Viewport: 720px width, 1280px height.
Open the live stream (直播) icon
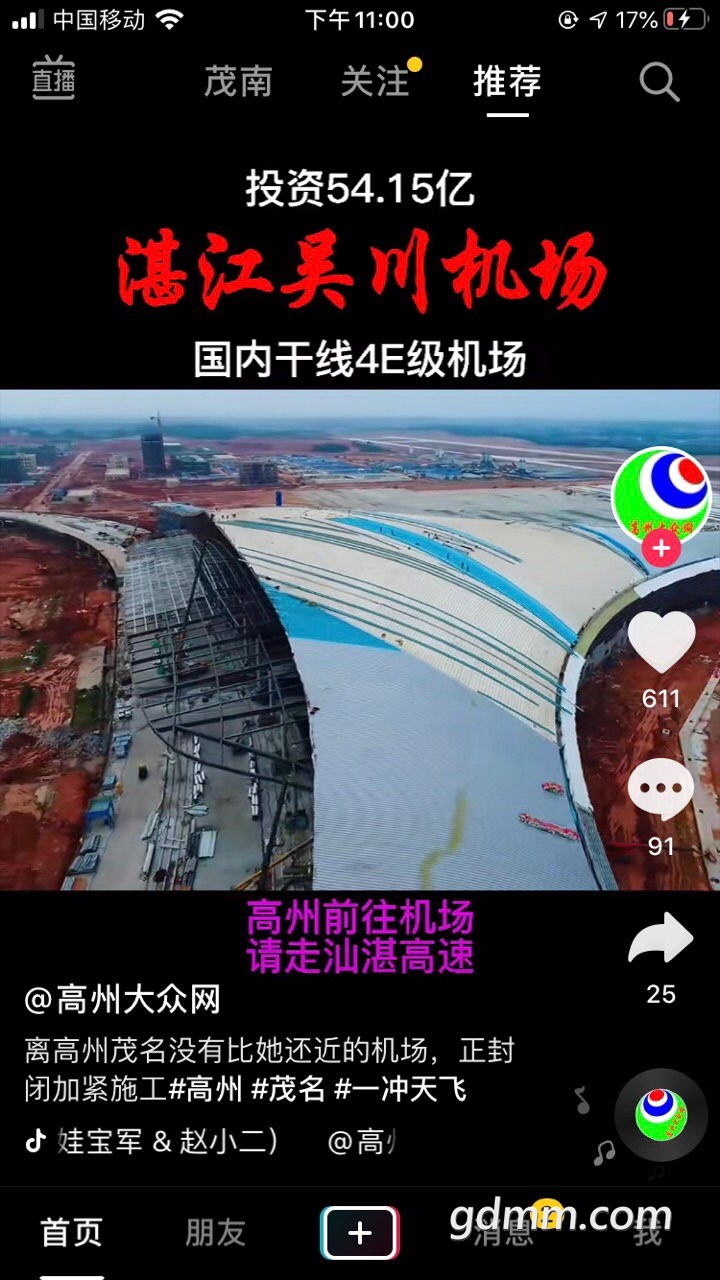tap(54, 81)
